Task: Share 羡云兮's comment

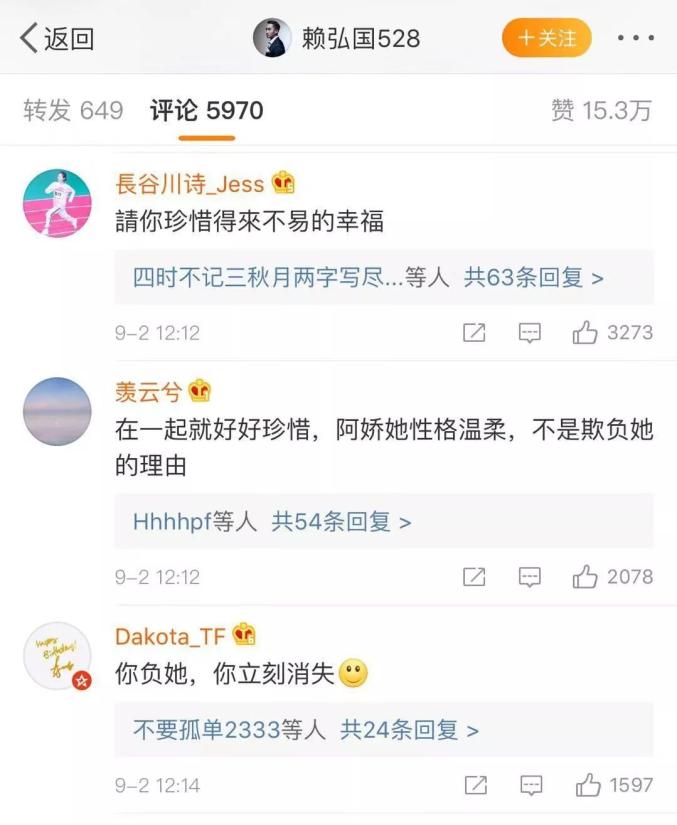Action: (x=474, y=577)
